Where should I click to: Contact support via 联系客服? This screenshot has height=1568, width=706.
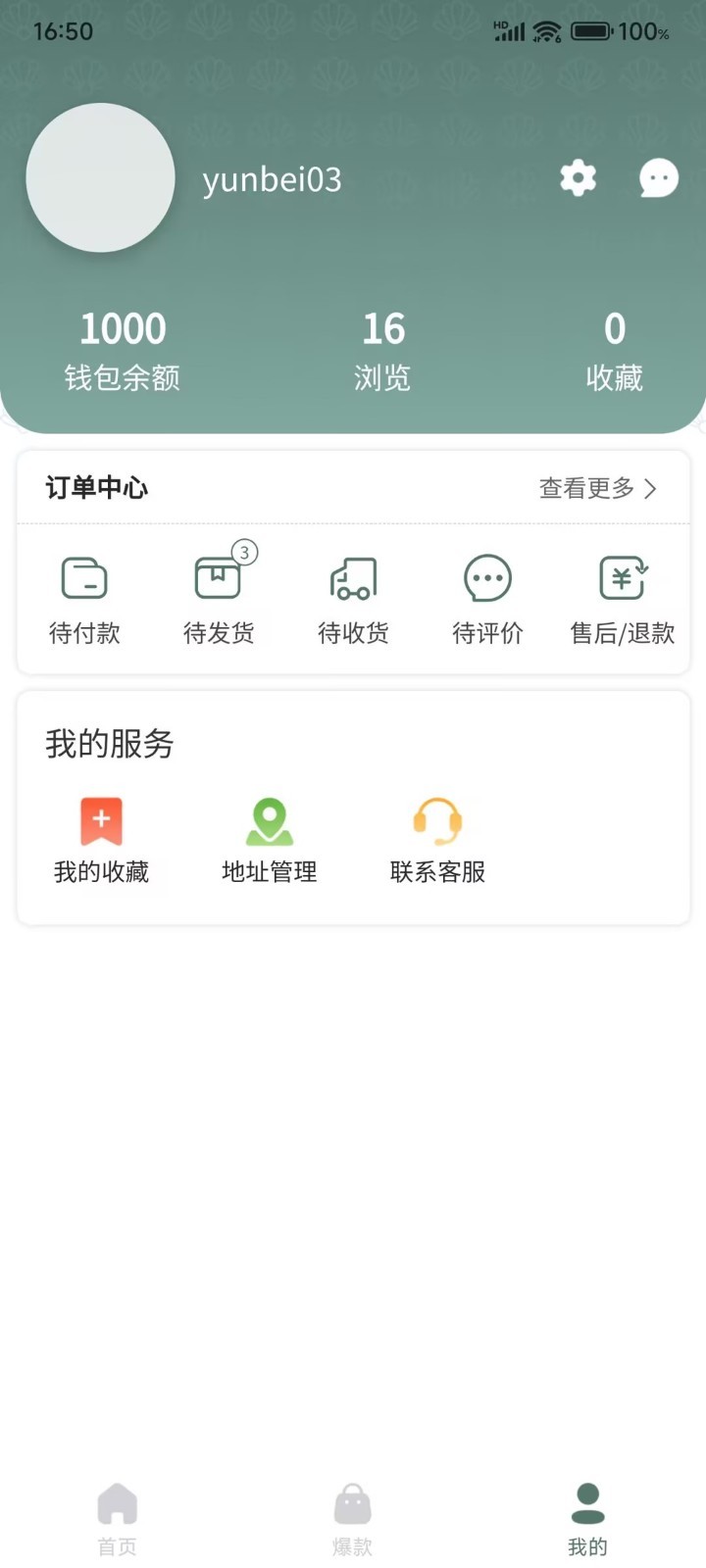[x=437, y=841]
